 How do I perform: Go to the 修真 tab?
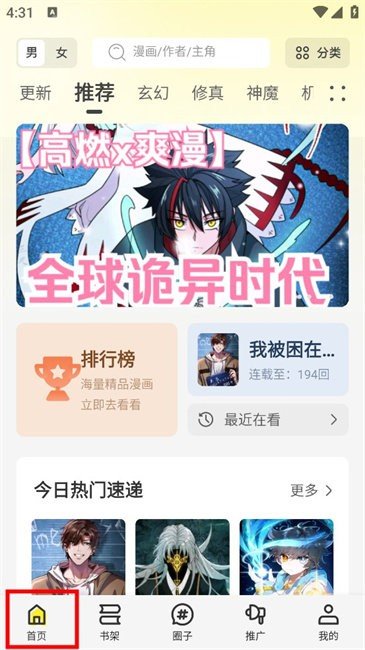(x=207, y=93)
